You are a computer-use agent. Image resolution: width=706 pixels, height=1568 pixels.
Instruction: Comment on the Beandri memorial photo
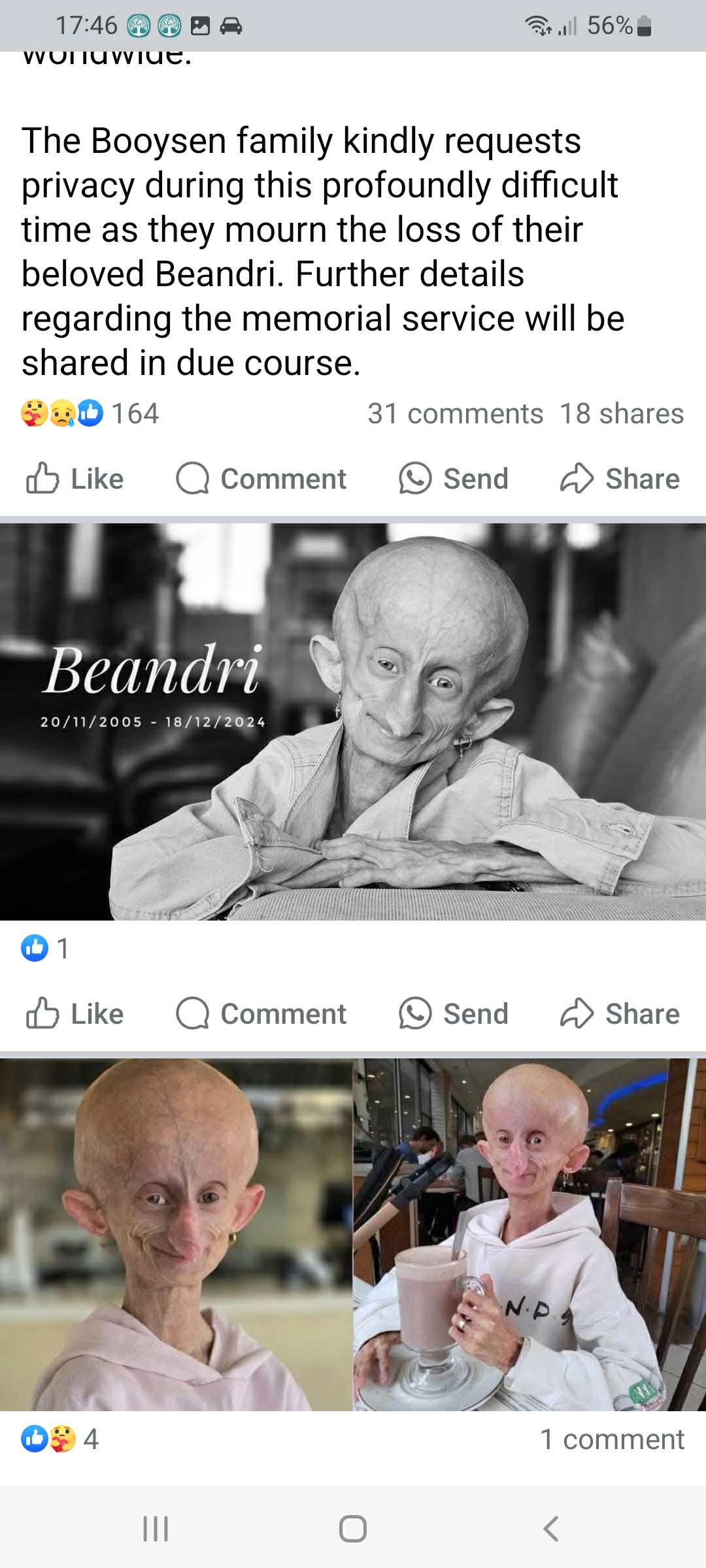coord(261,1014)
